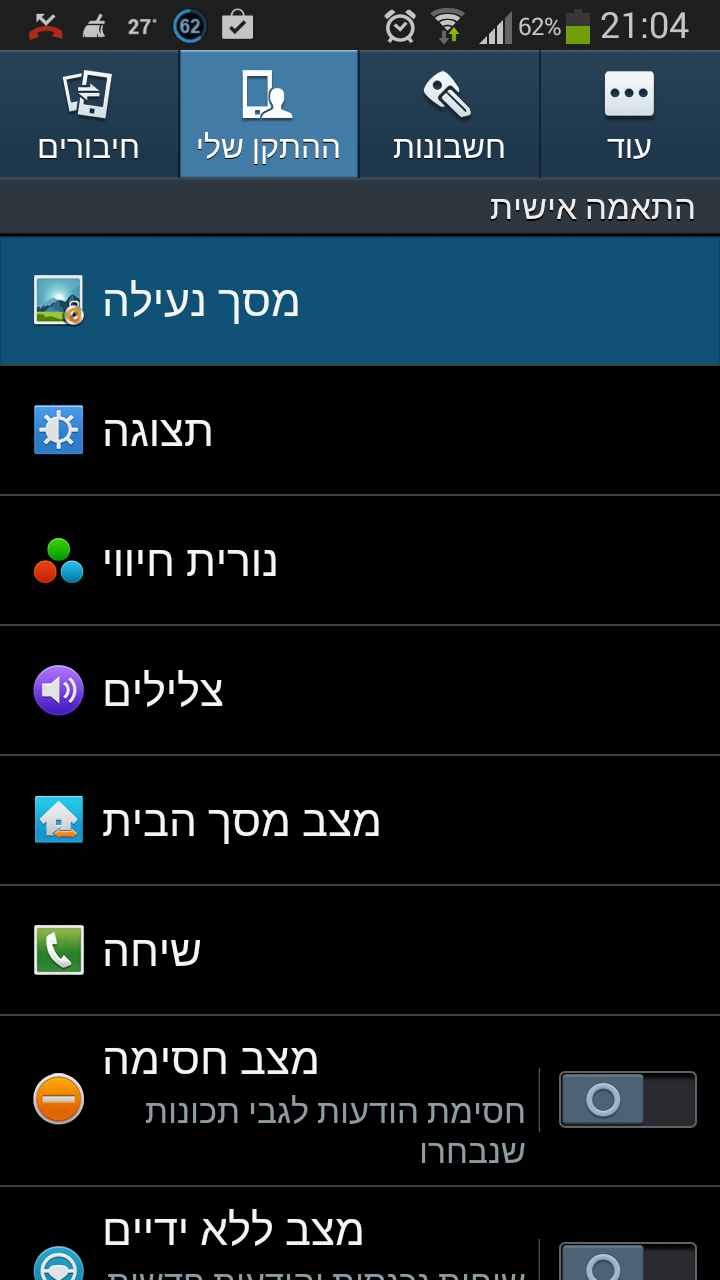720x1280 pixels.
Task: Tap the עוד (More) tab
Action: click(630, 113)
